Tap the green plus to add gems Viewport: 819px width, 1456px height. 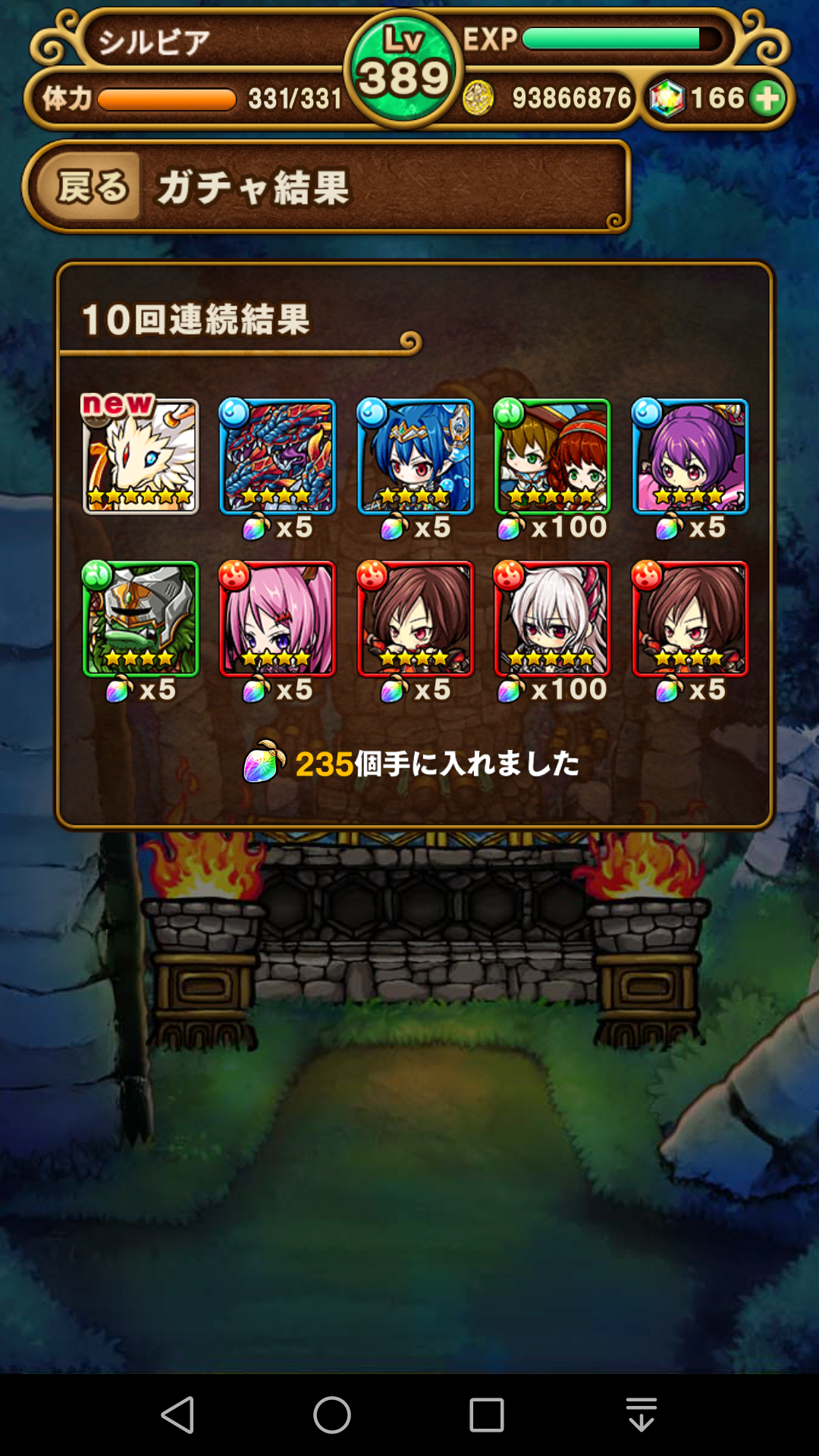[767, 99]
